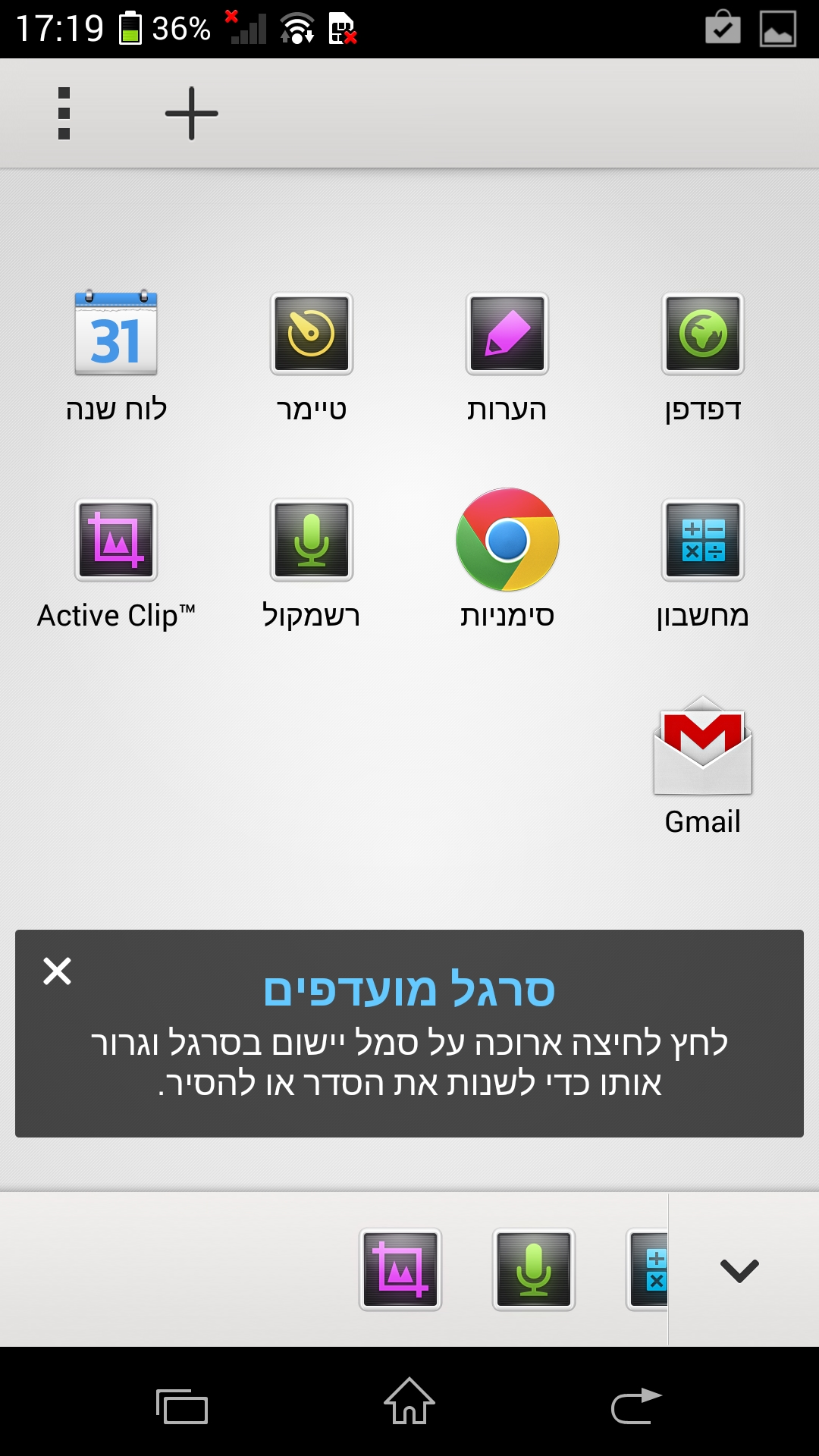Screen dimensions: 819x1456
Task: Open the Gmail small app
Action: coord(702,747)
